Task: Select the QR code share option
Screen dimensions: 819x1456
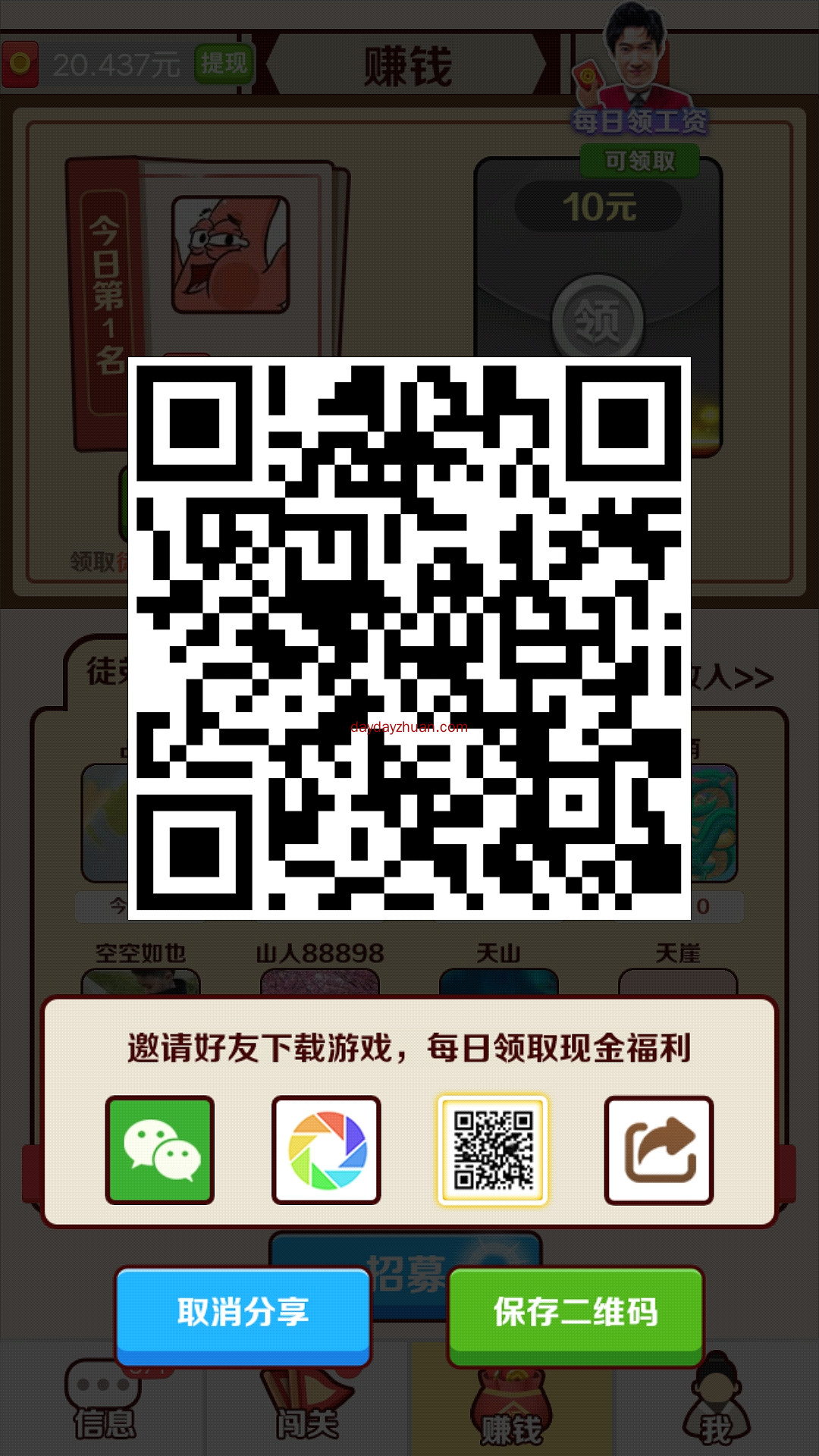Action: pos(493,1150)
